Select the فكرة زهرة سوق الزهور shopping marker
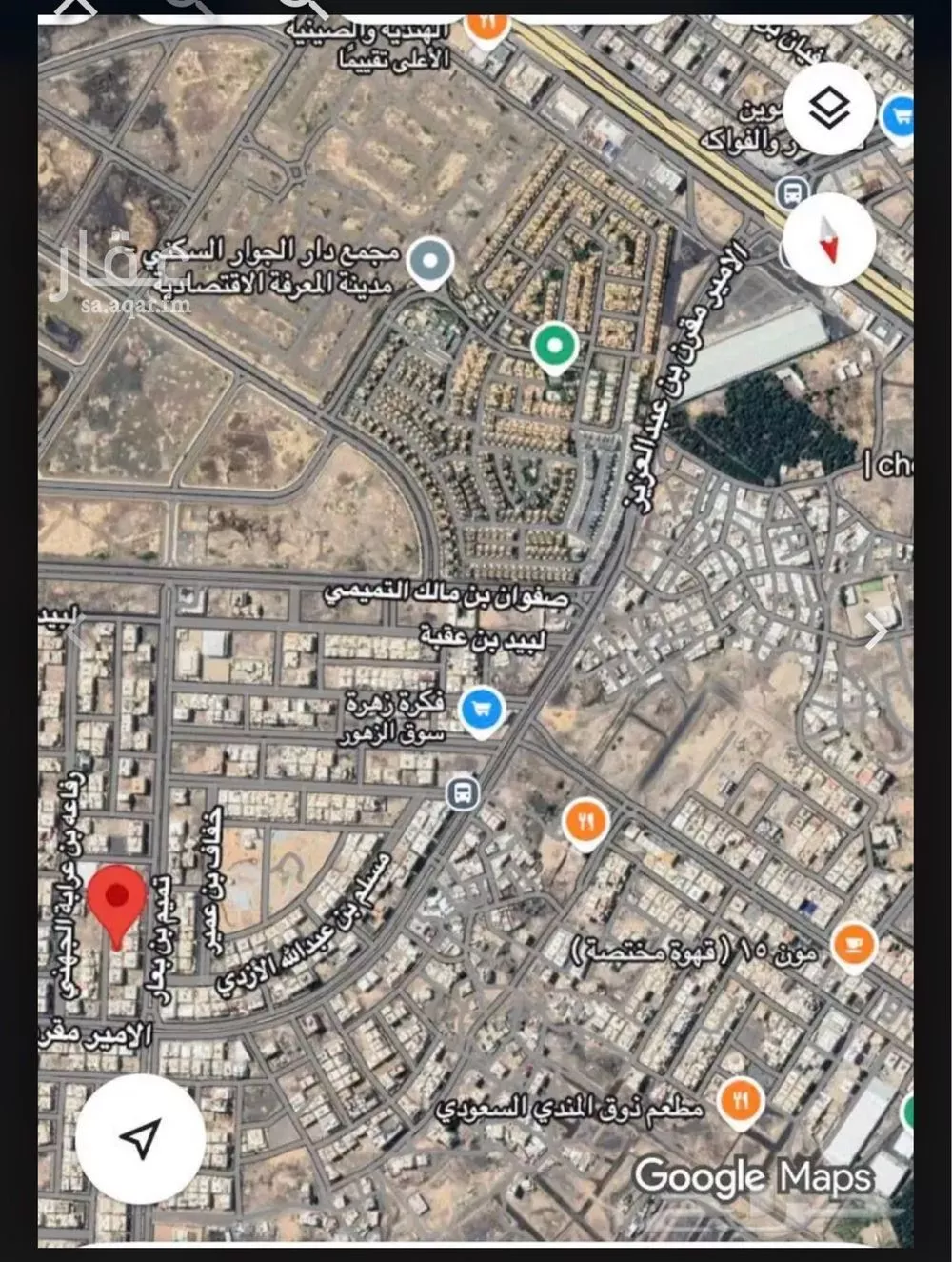This screenshot has width=952, height=1262. (x=481, y=708)
